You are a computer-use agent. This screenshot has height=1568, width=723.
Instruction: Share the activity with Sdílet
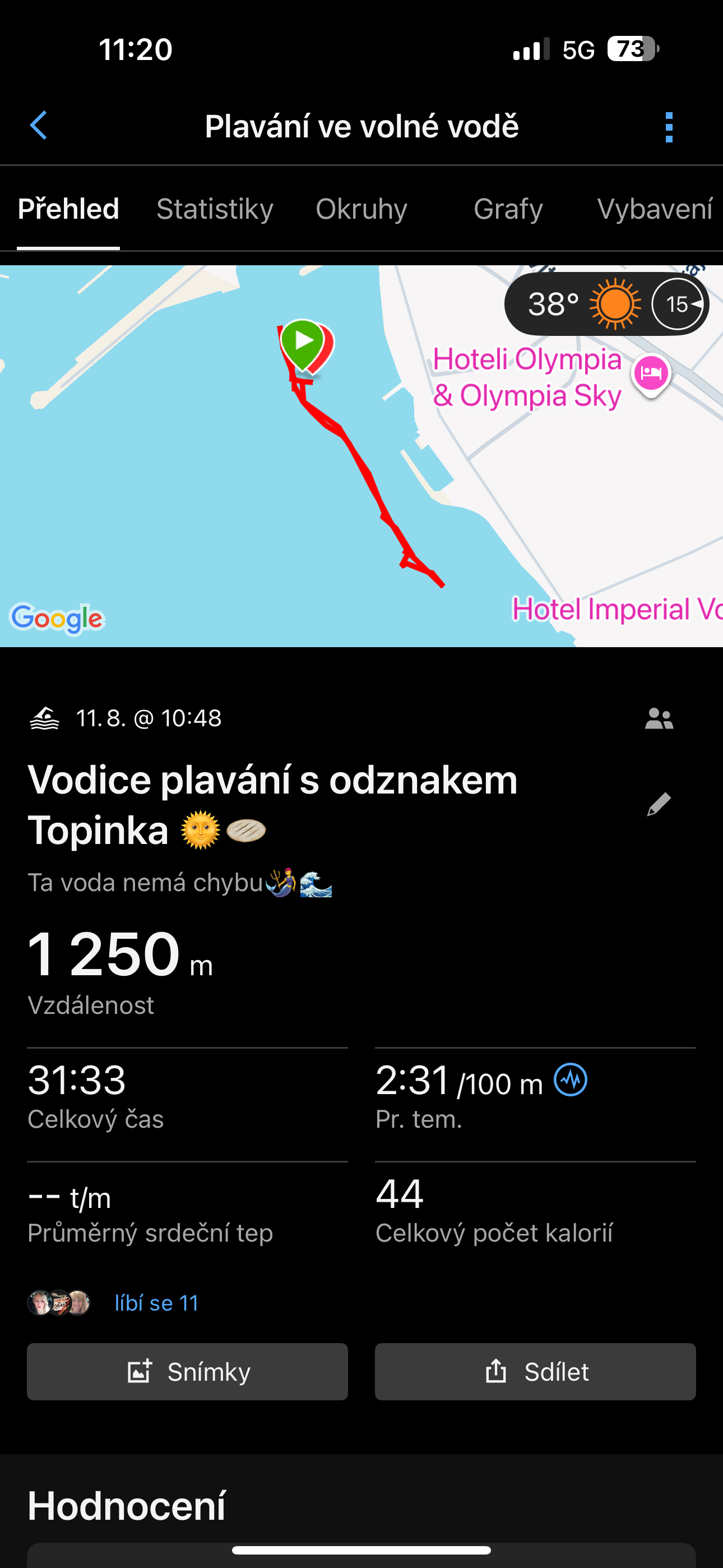[535, 1372]
